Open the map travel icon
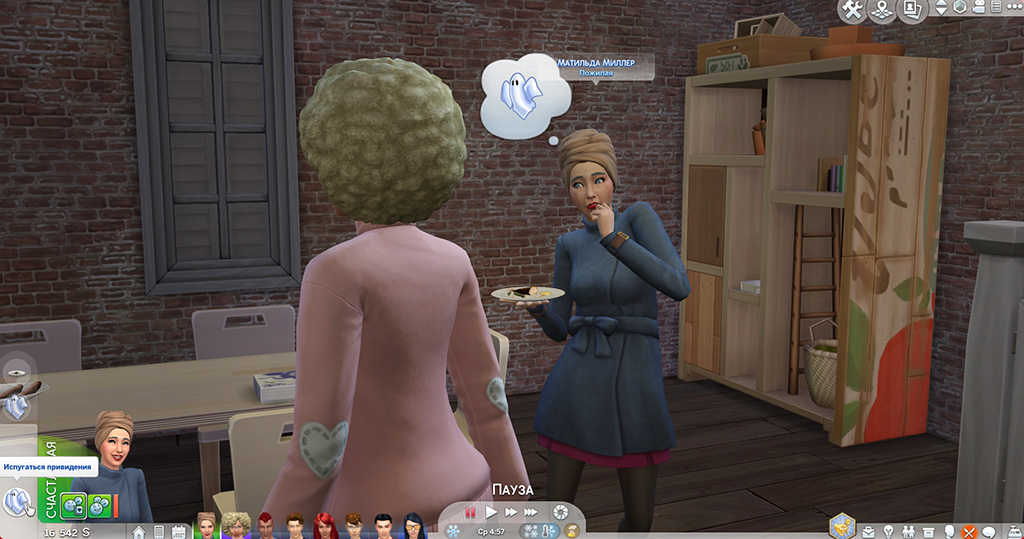Screen dimensions: 1024x539 [881, 11]
